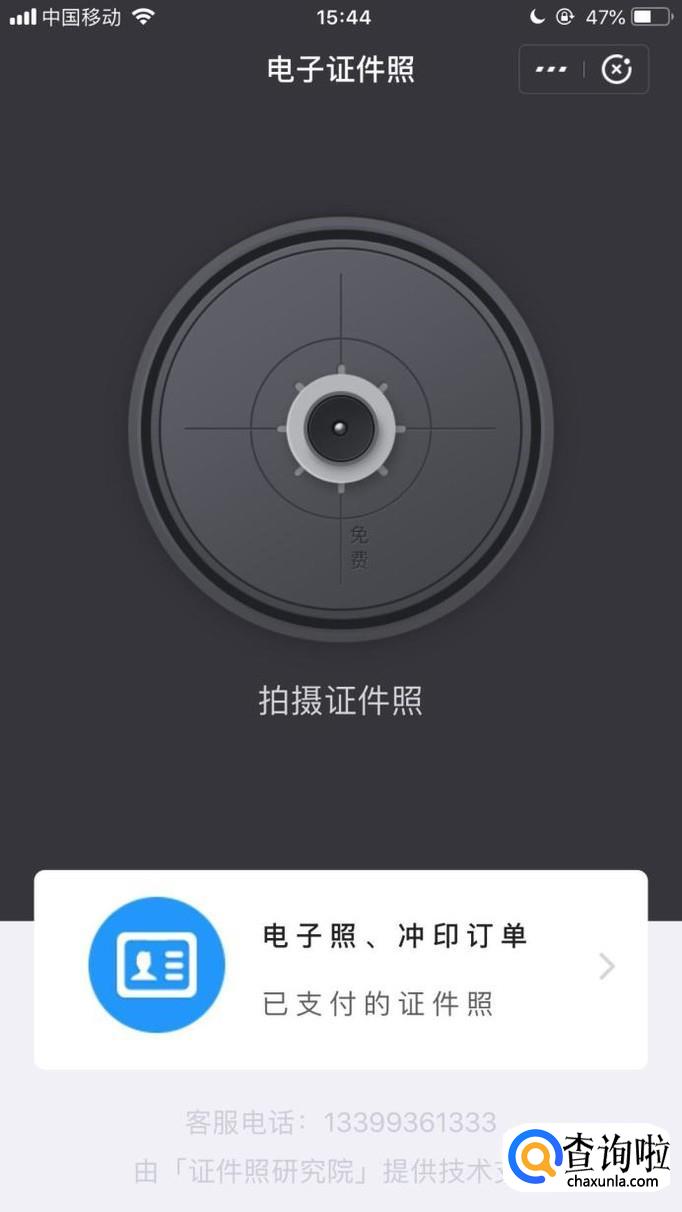The image size is (682, 1212).
Task: Open the mini program overflow menu
Action: point(551,69)
